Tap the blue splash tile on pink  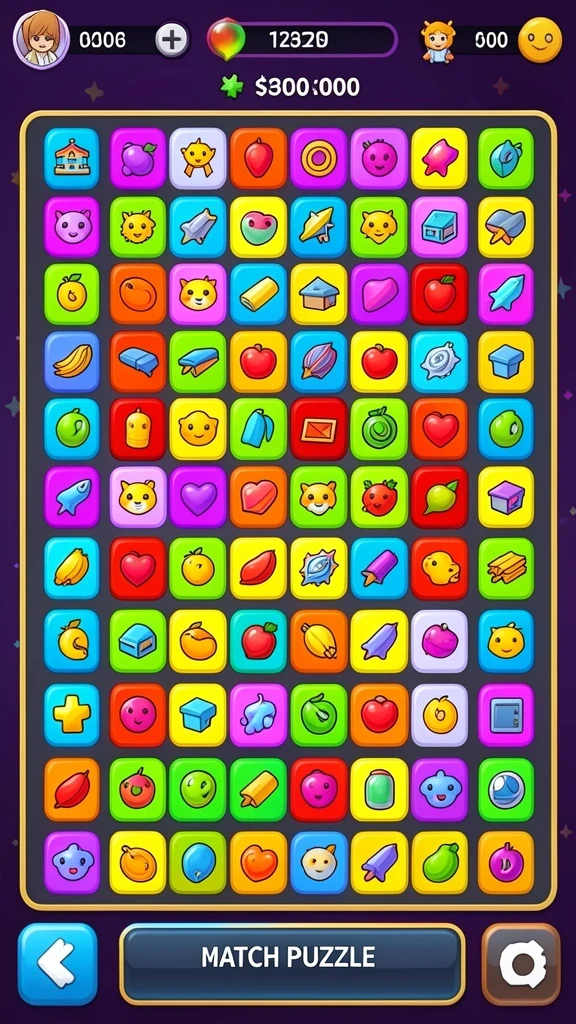coord(259,714)
